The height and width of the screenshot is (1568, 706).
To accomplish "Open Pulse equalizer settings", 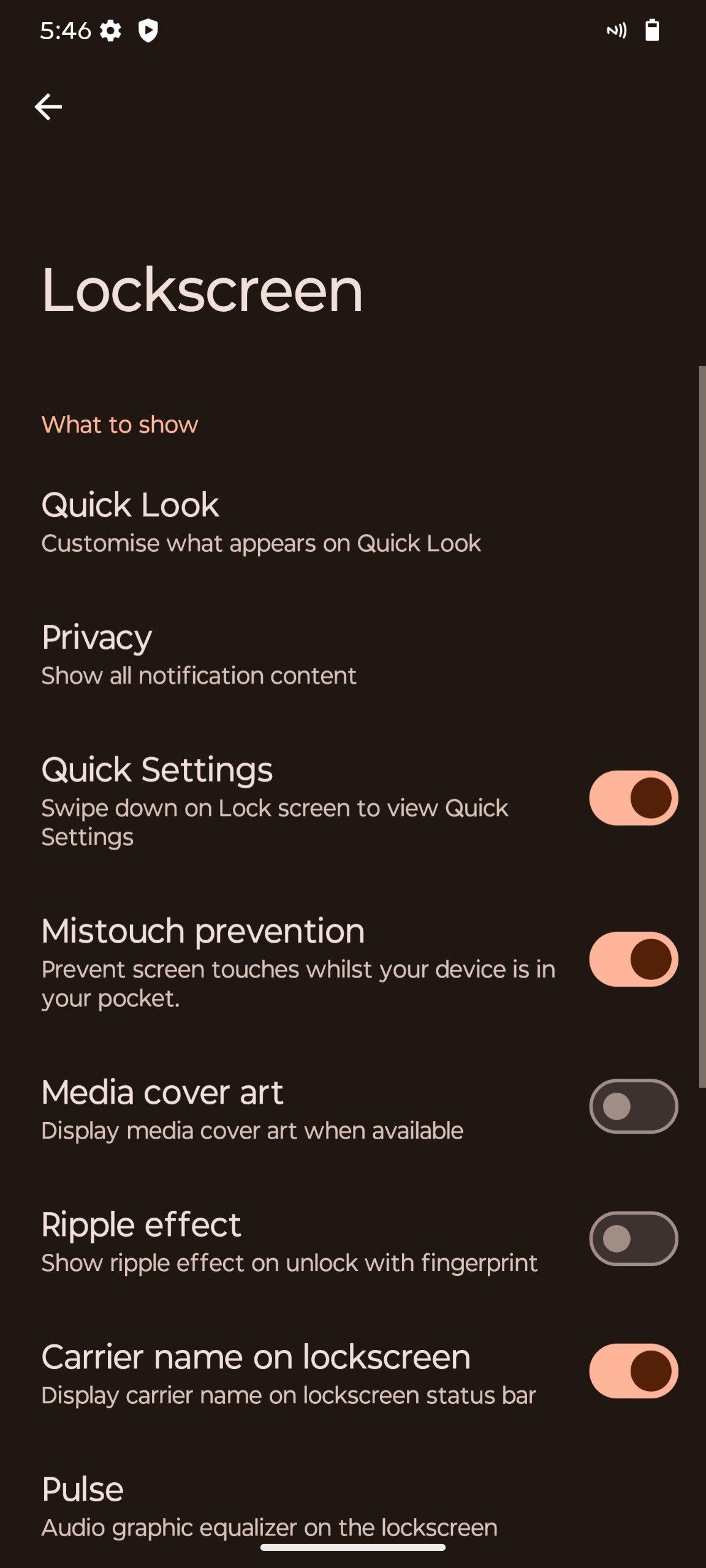I will tap(268, 1506).
